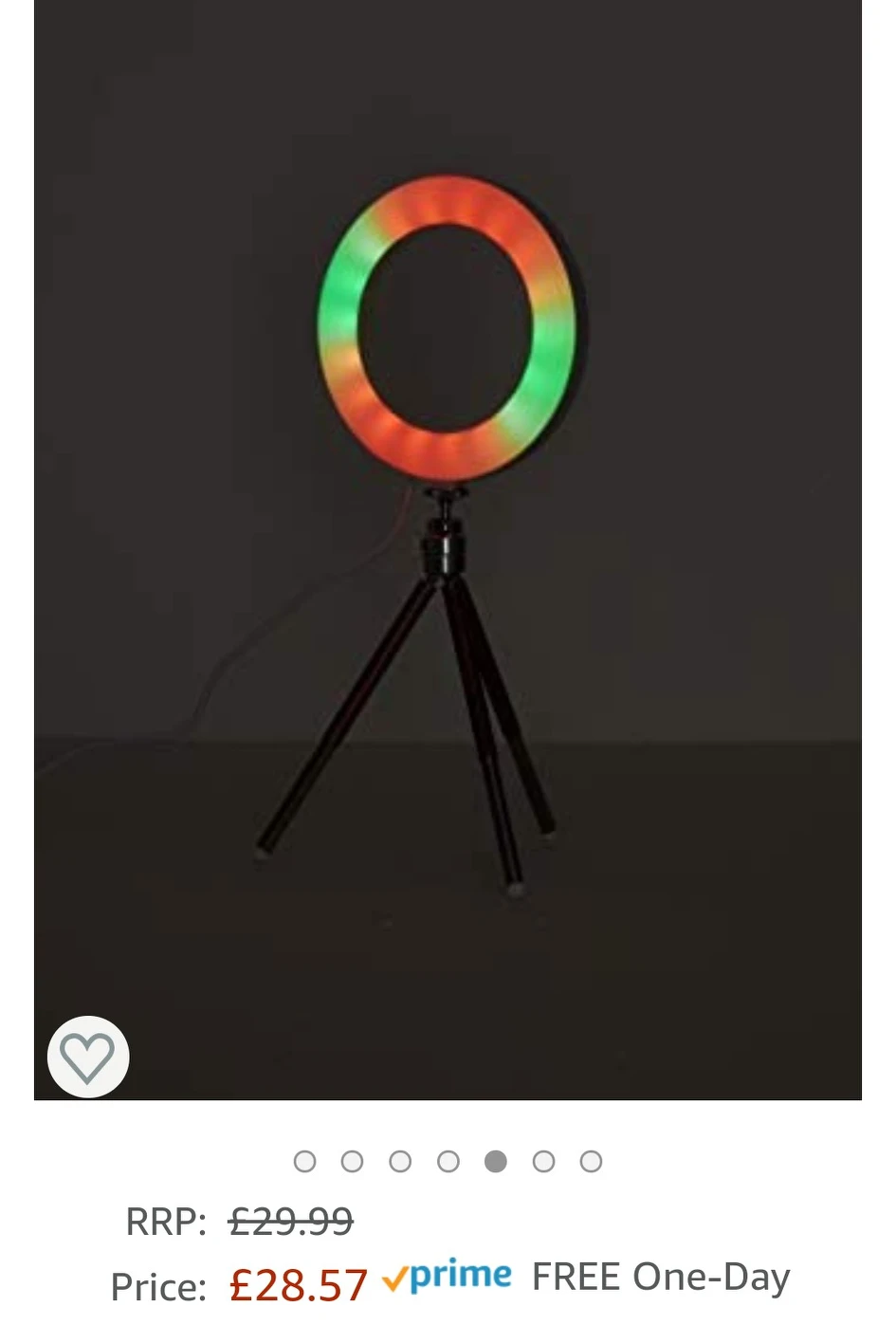Show the fourth image dot
Viewport: 896px width, 1325px height.
click(x=448, y=1161)
